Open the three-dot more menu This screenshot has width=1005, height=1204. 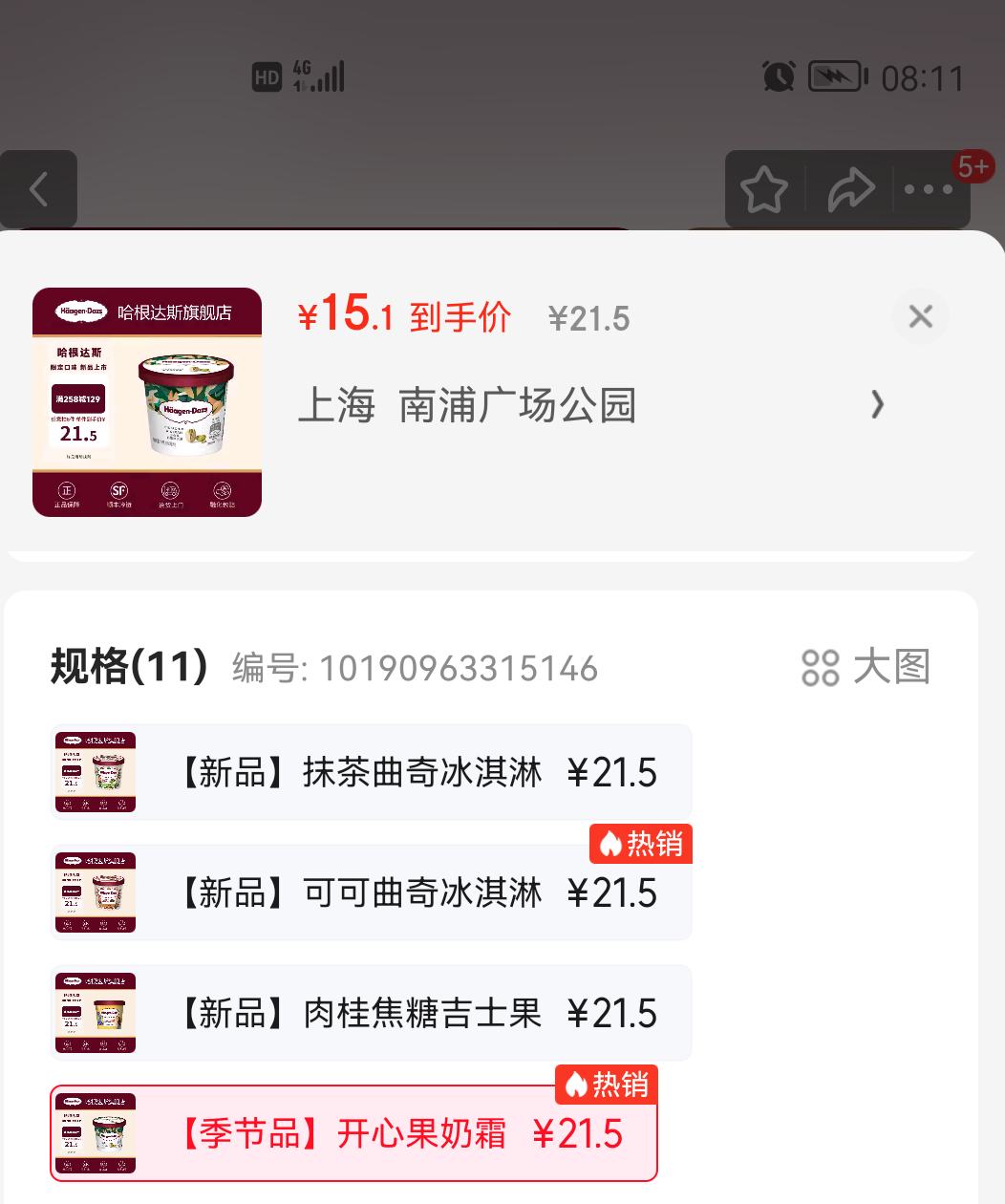[x=929, y=189]
